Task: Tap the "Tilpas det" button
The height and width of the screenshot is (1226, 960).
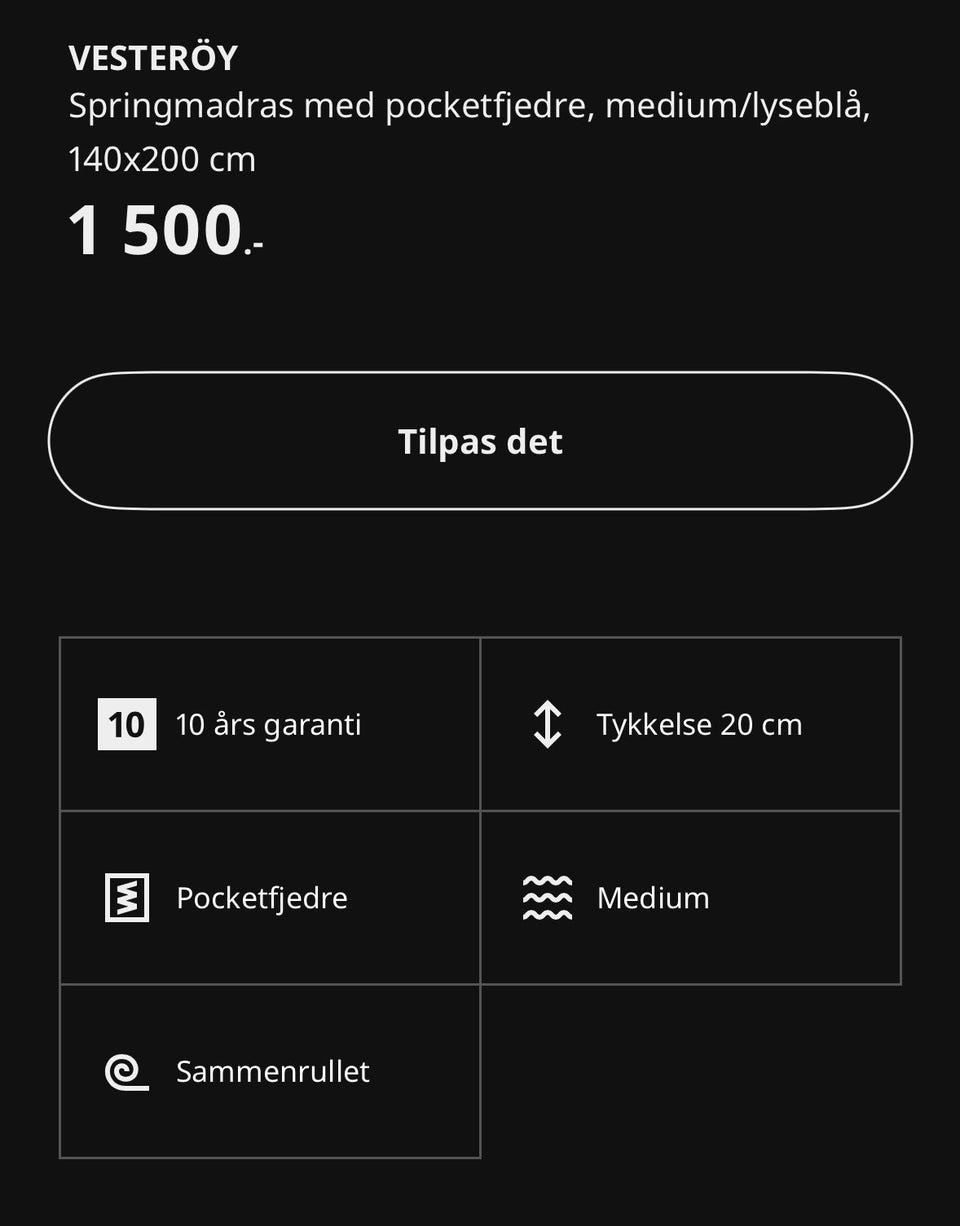Action: tap(480, 441)
